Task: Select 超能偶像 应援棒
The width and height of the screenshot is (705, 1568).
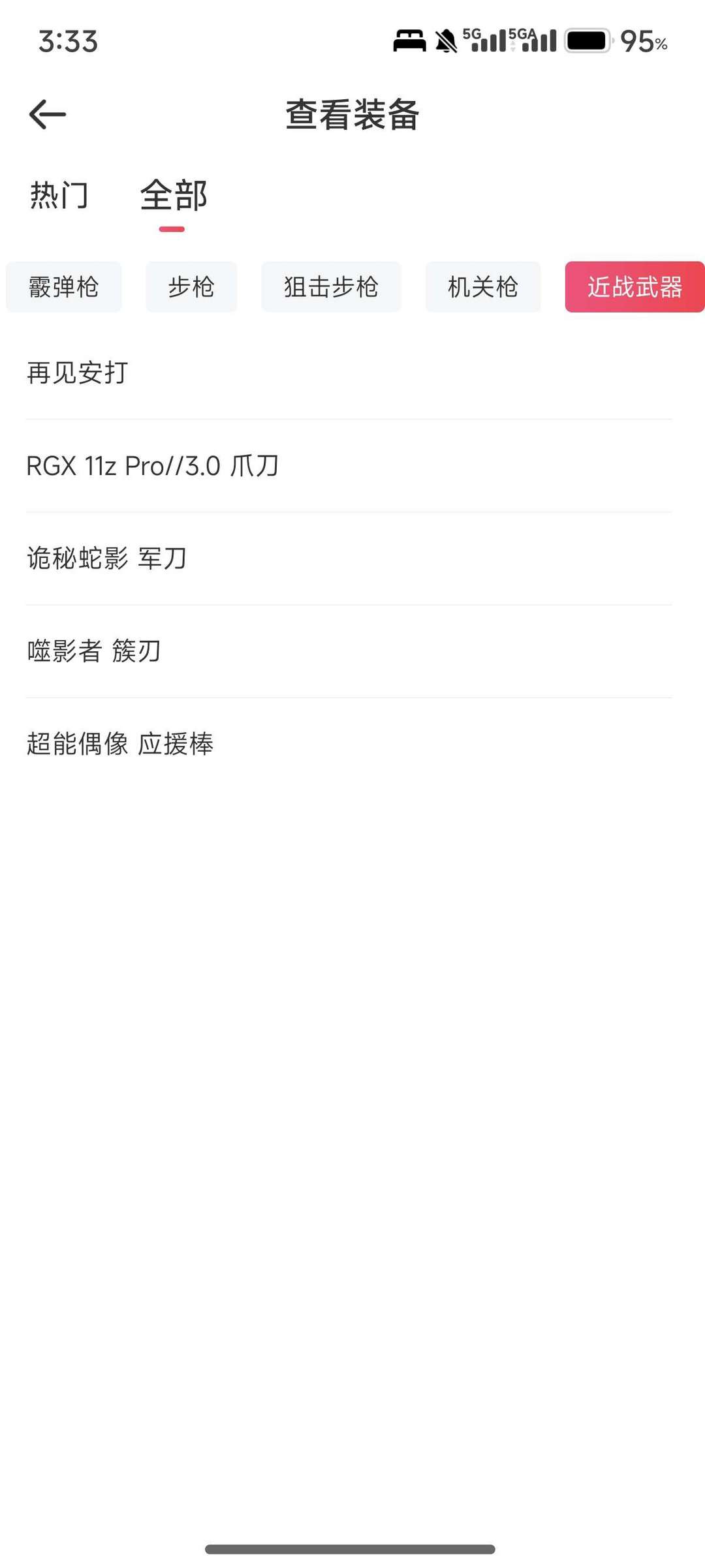Action: tap(349, 744)
